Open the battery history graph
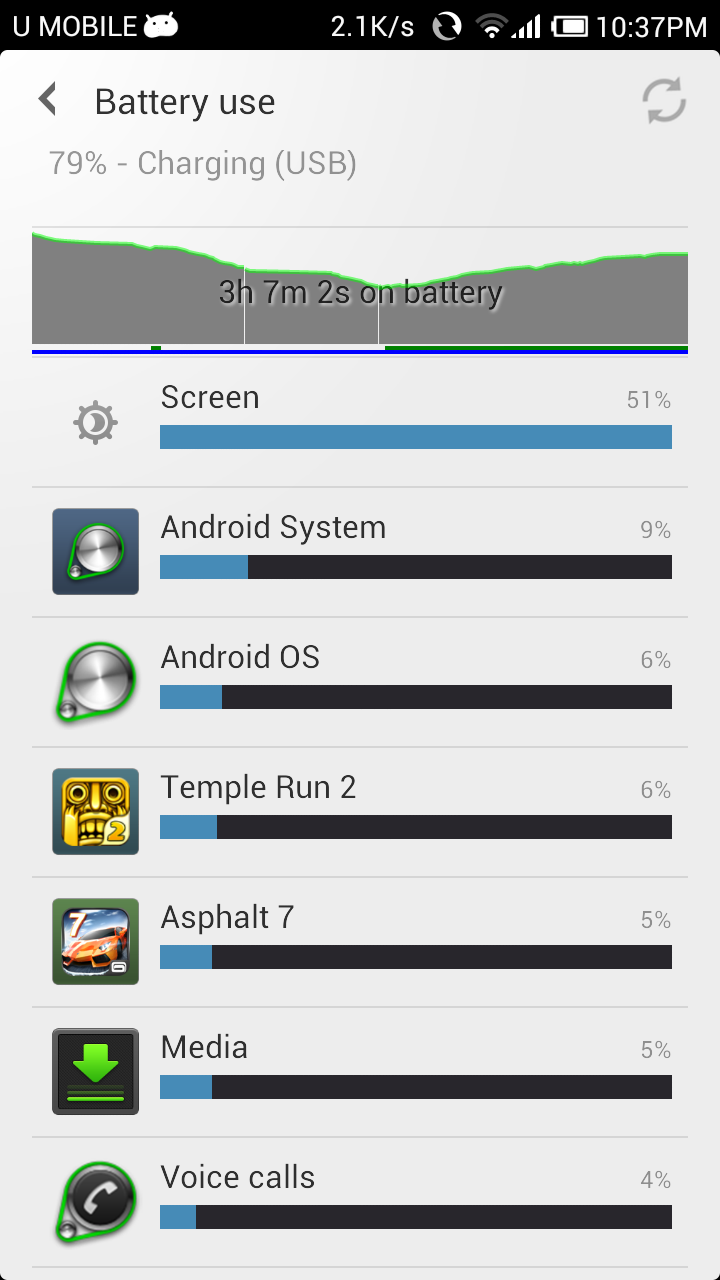The height and width of the screenshot is (1280, 720). click(360, 291)
